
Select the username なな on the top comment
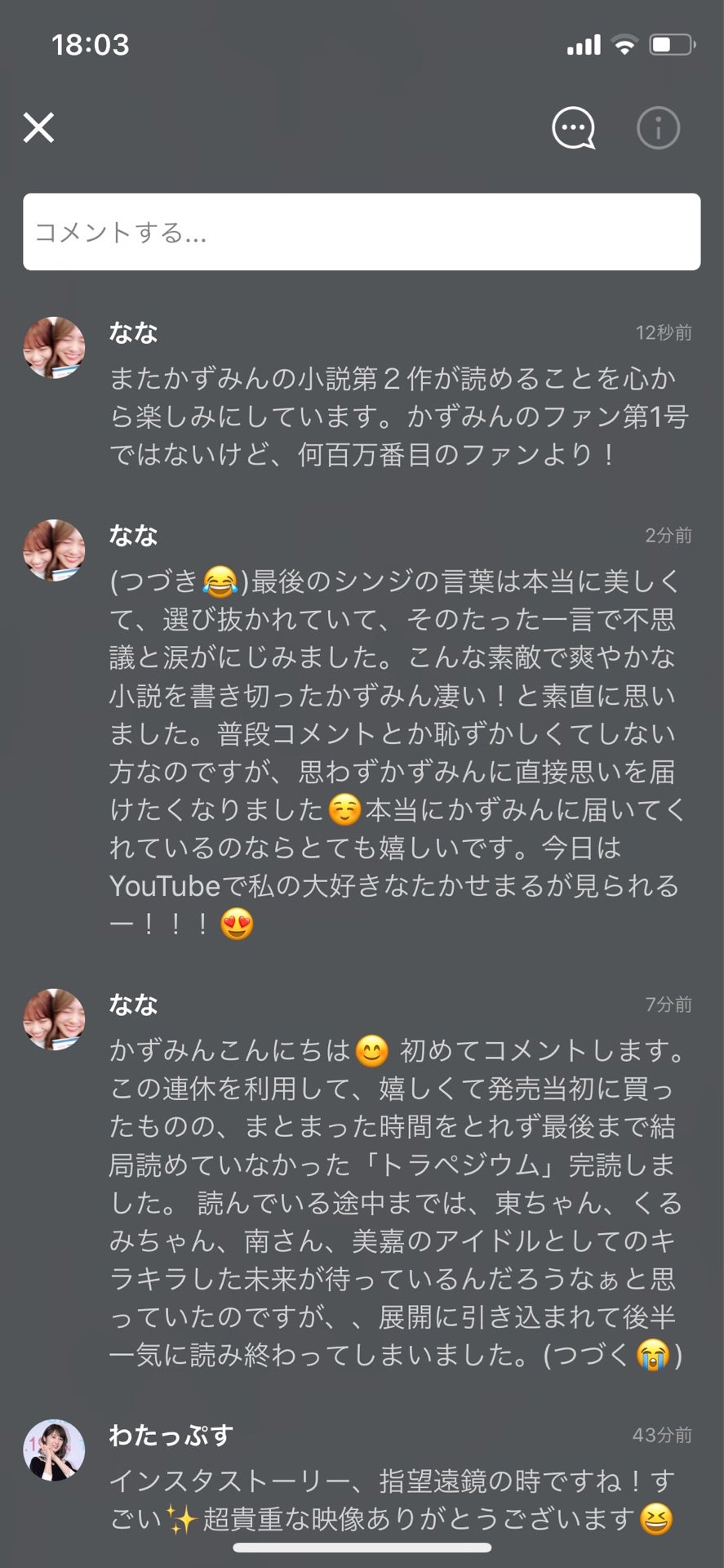tap(134, 332)
